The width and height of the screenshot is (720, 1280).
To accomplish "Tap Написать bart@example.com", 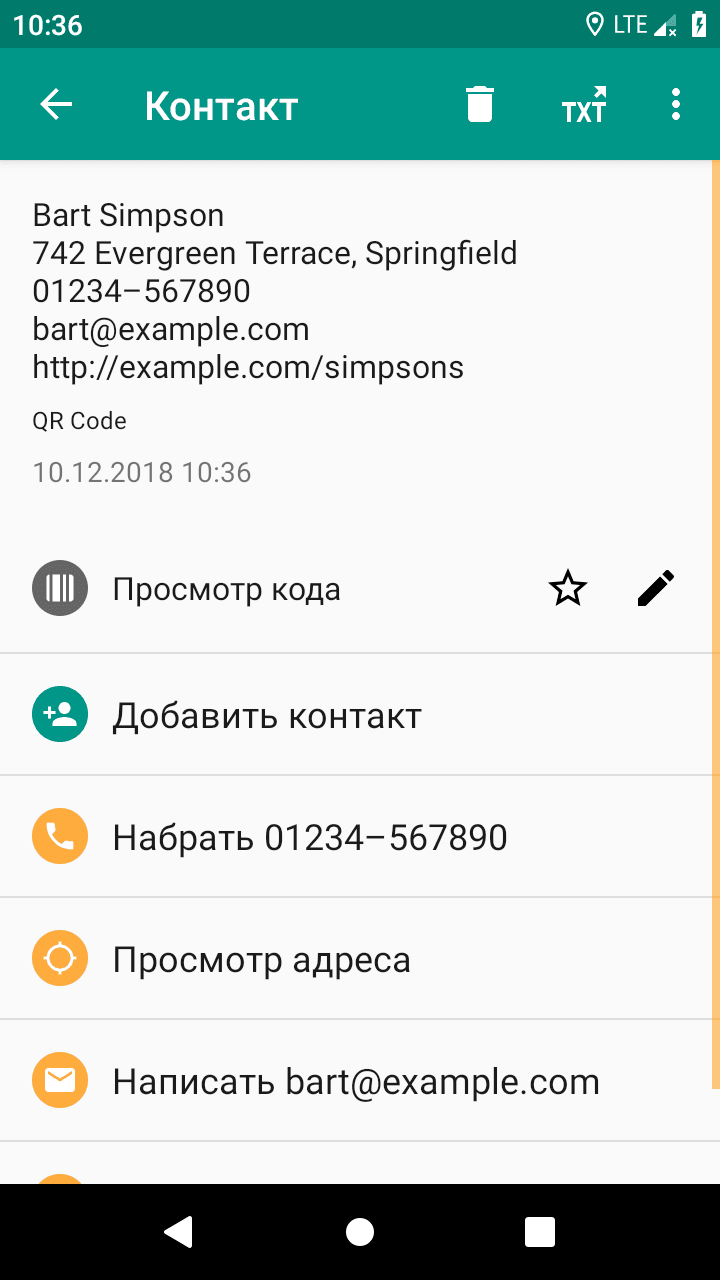I will tap(355, 1082).
